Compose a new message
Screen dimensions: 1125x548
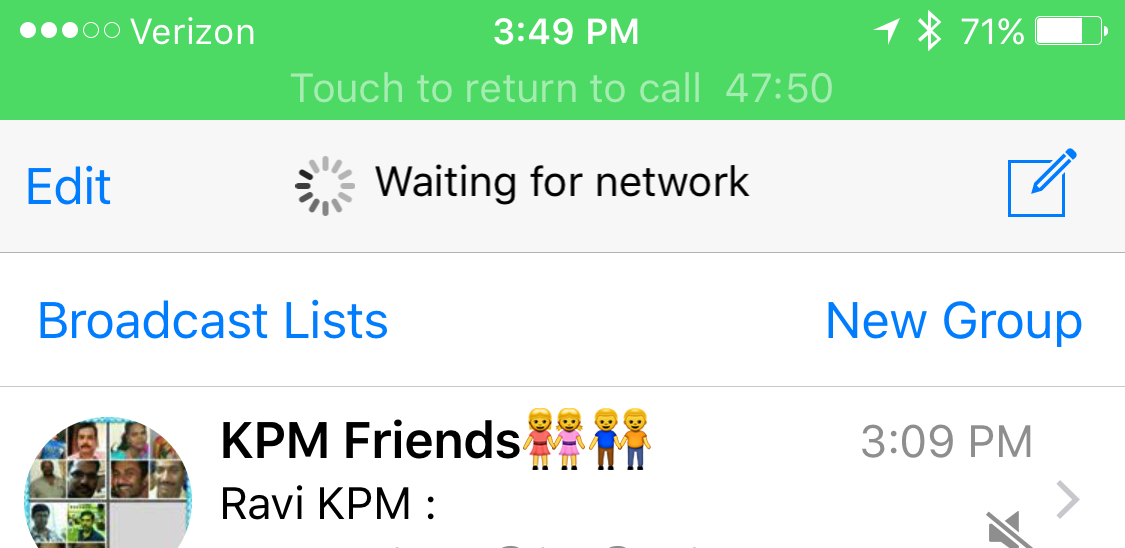coord(1040,183)
